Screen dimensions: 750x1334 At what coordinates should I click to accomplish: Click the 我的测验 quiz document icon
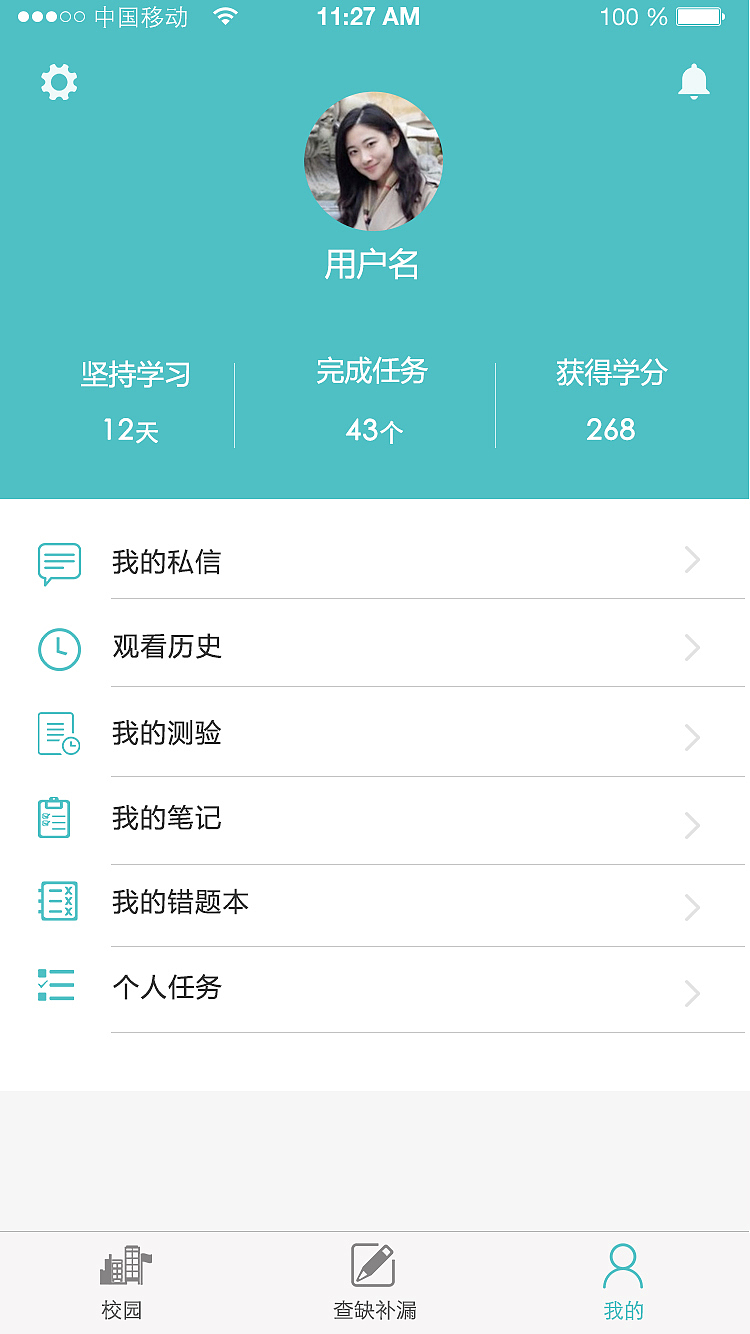[x=58, y=733]
